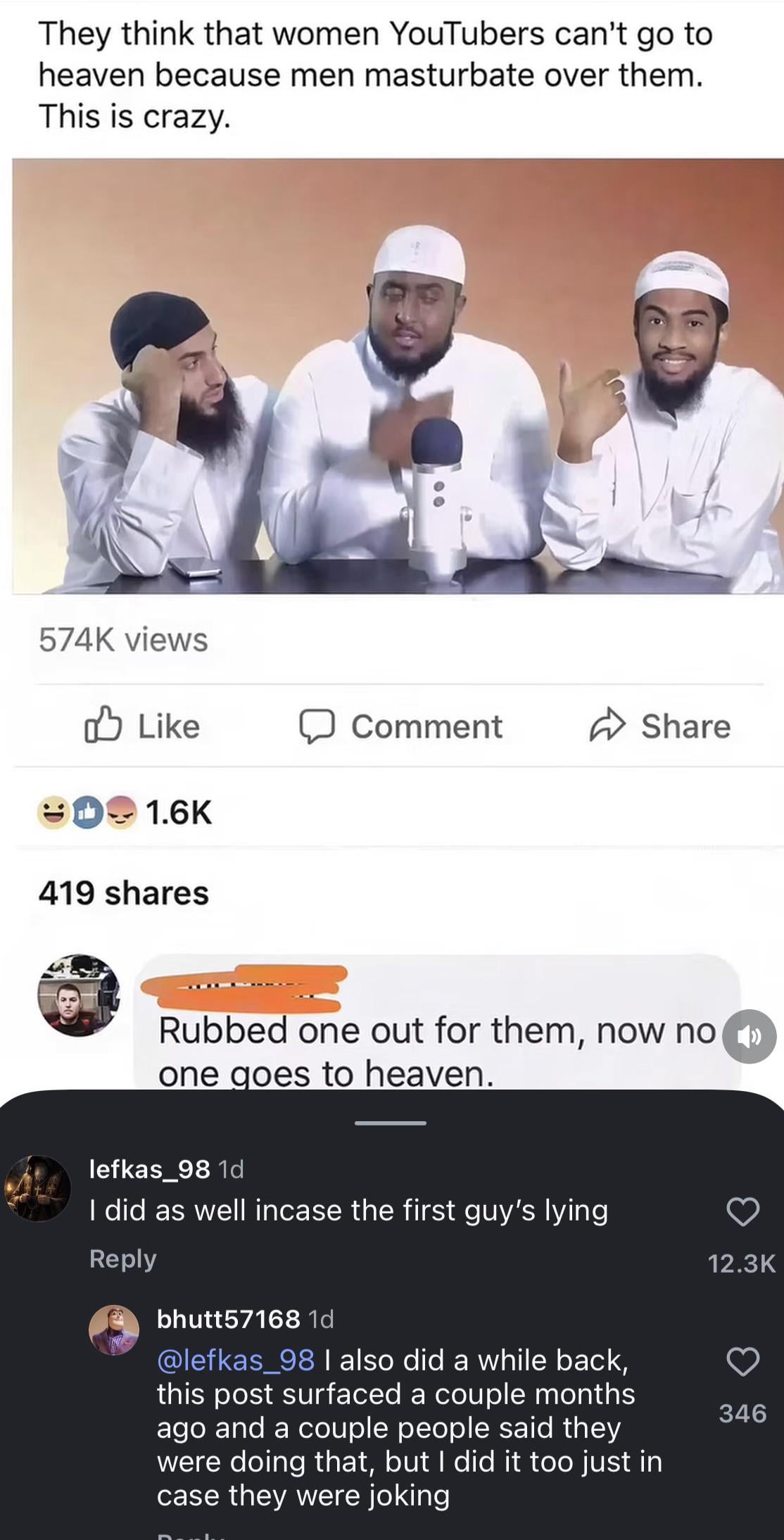Like lefkas_98's comment

742,1212
